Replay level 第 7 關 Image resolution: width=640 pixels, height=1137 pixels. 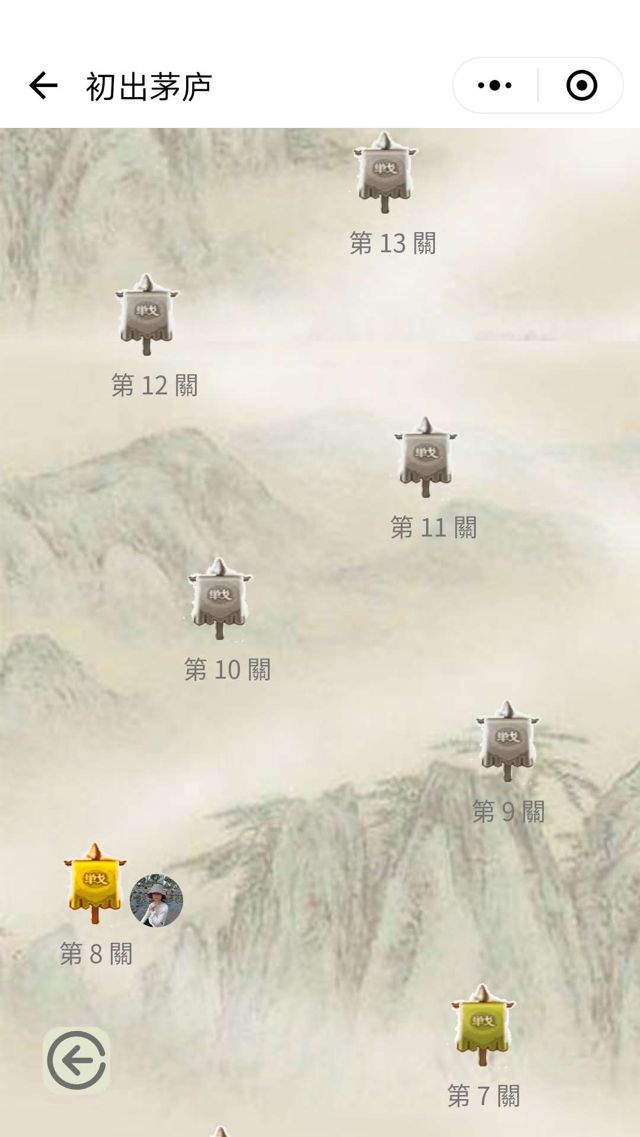click(483, 1024)
